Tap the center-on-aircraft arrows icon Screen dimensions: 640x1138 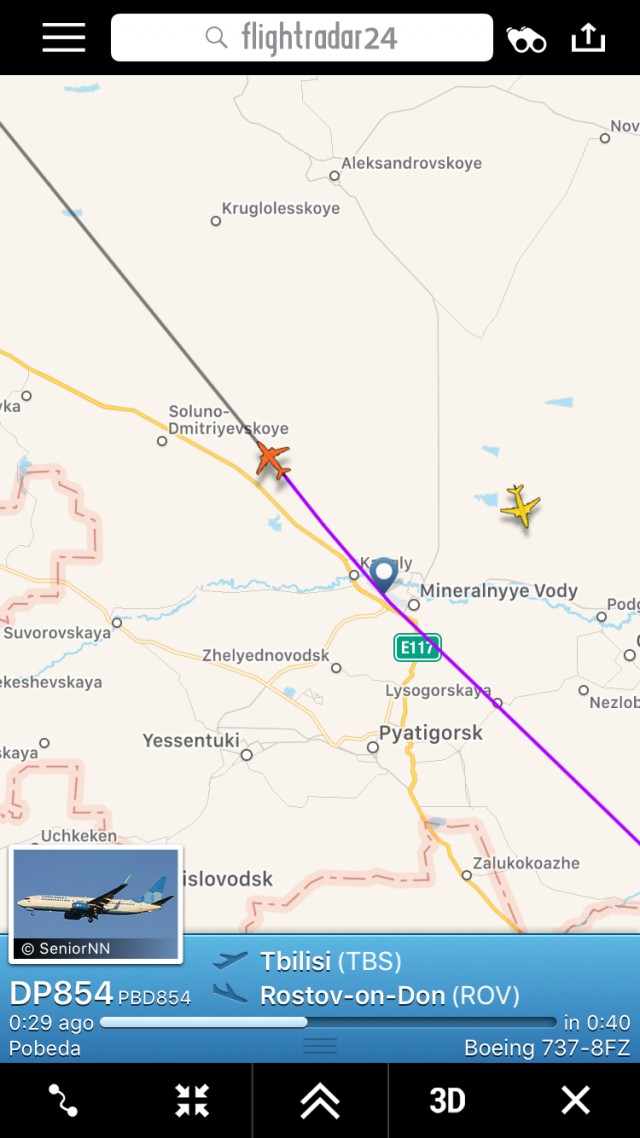pyautogui.click(x=192, y=1101)
